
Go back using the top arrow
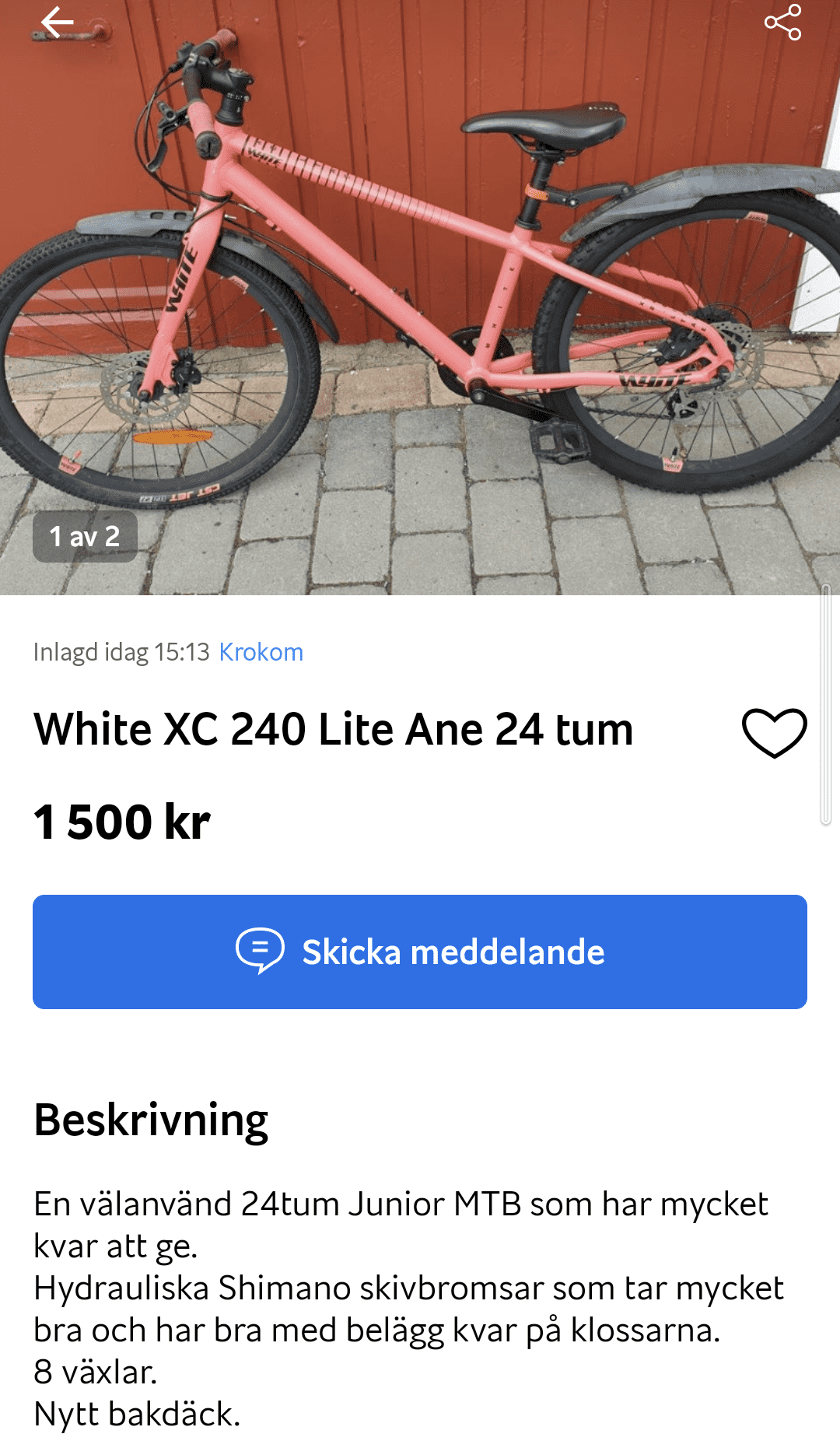57,23
